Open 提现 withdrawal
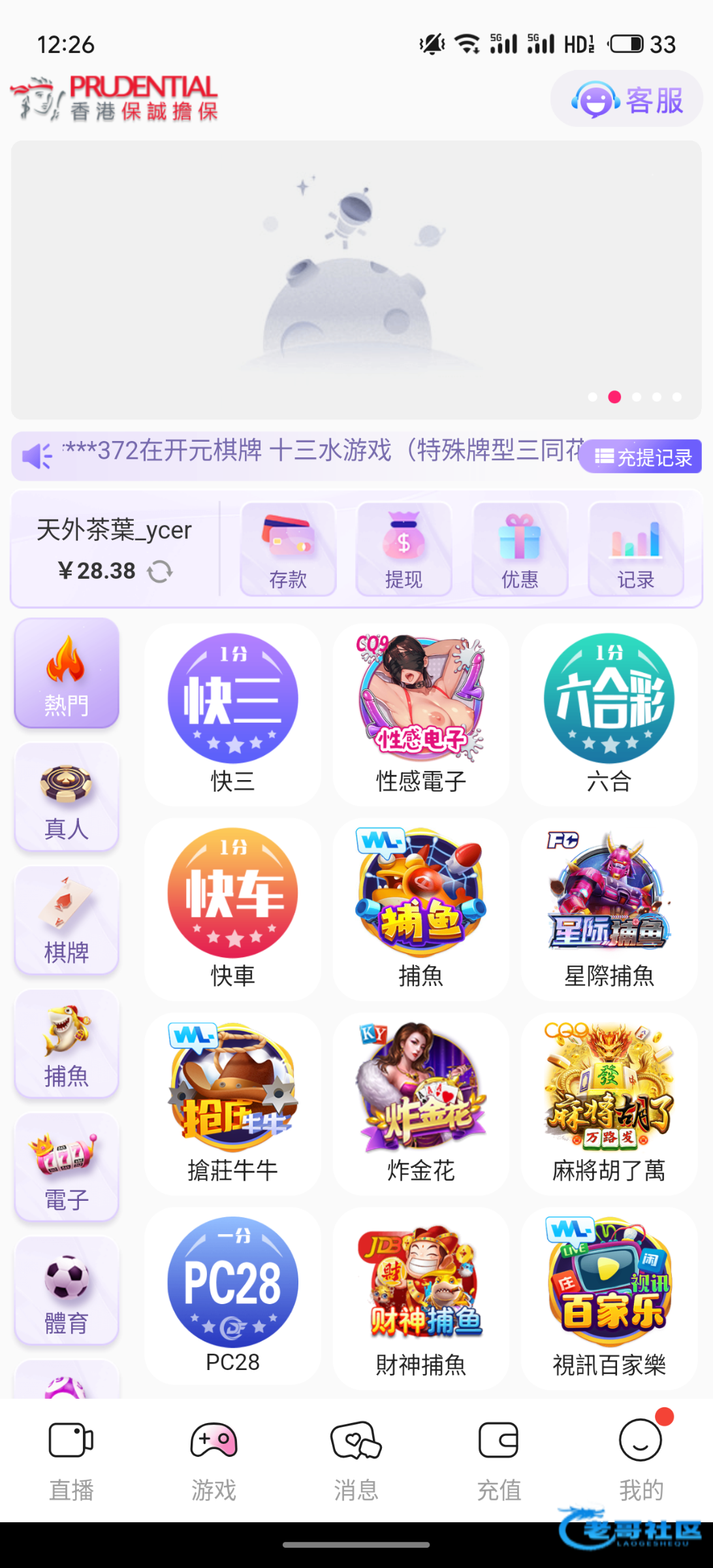Viewport: 713px width, 1568px height. point(404,549)
